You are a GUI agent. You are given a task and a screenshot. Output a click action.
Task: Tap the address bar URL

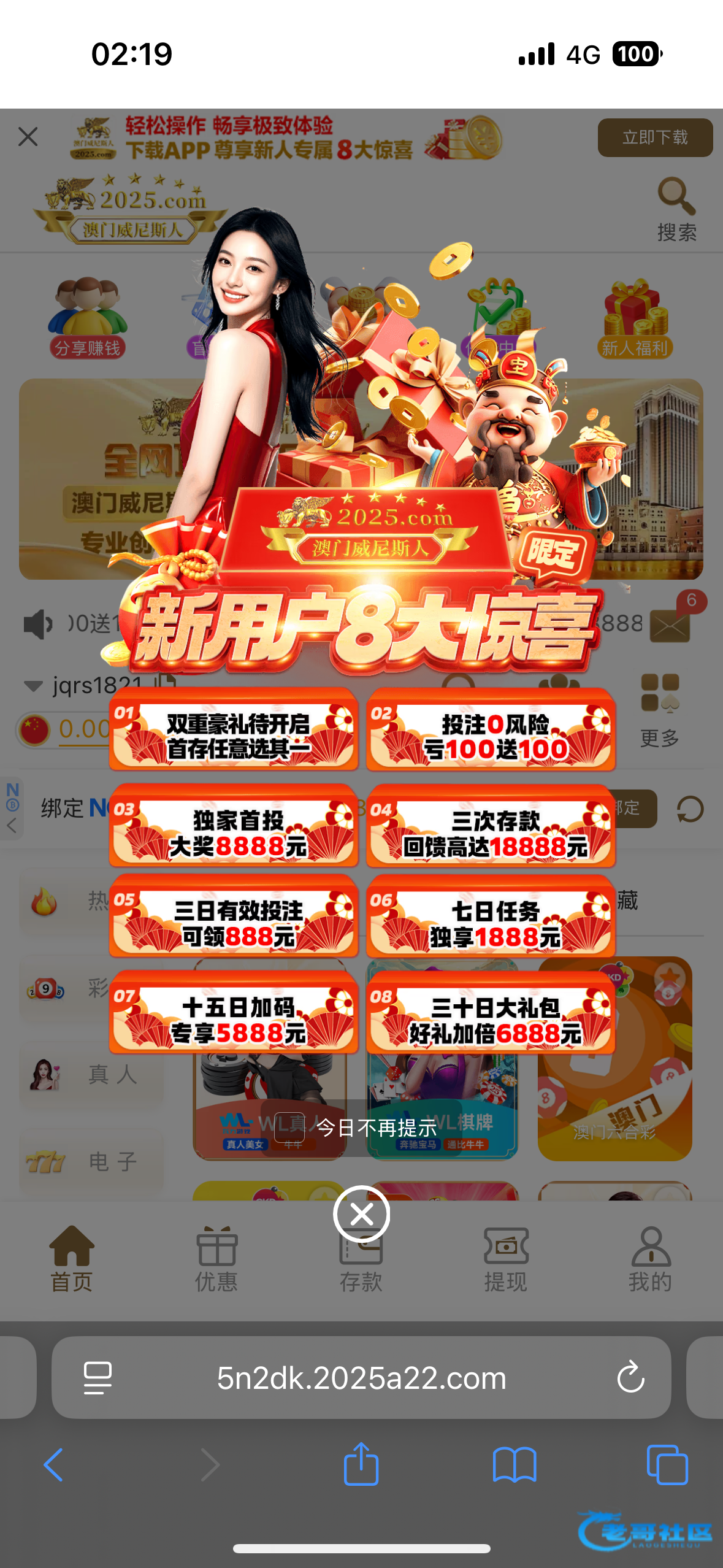361,1378
